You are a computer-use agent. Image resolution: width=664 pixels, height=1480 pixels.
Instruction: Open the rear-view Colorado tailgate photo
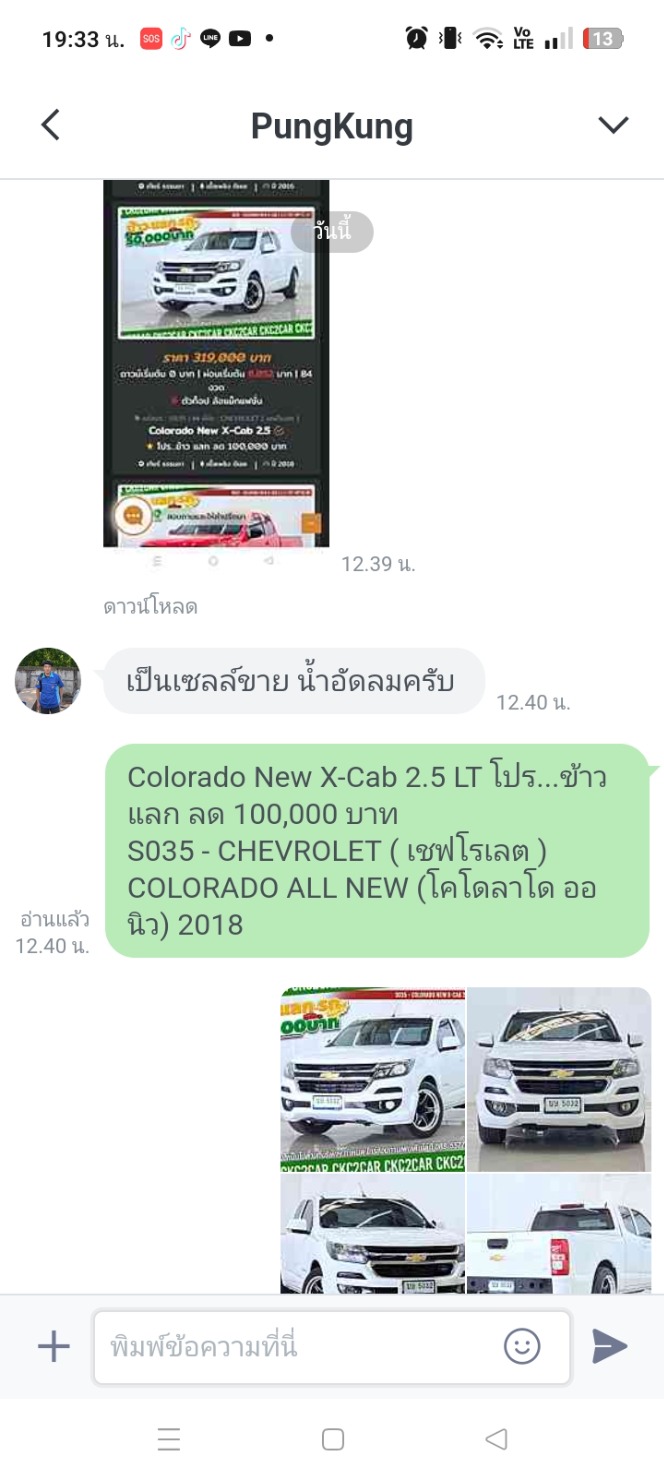[x=559, y=1234]
